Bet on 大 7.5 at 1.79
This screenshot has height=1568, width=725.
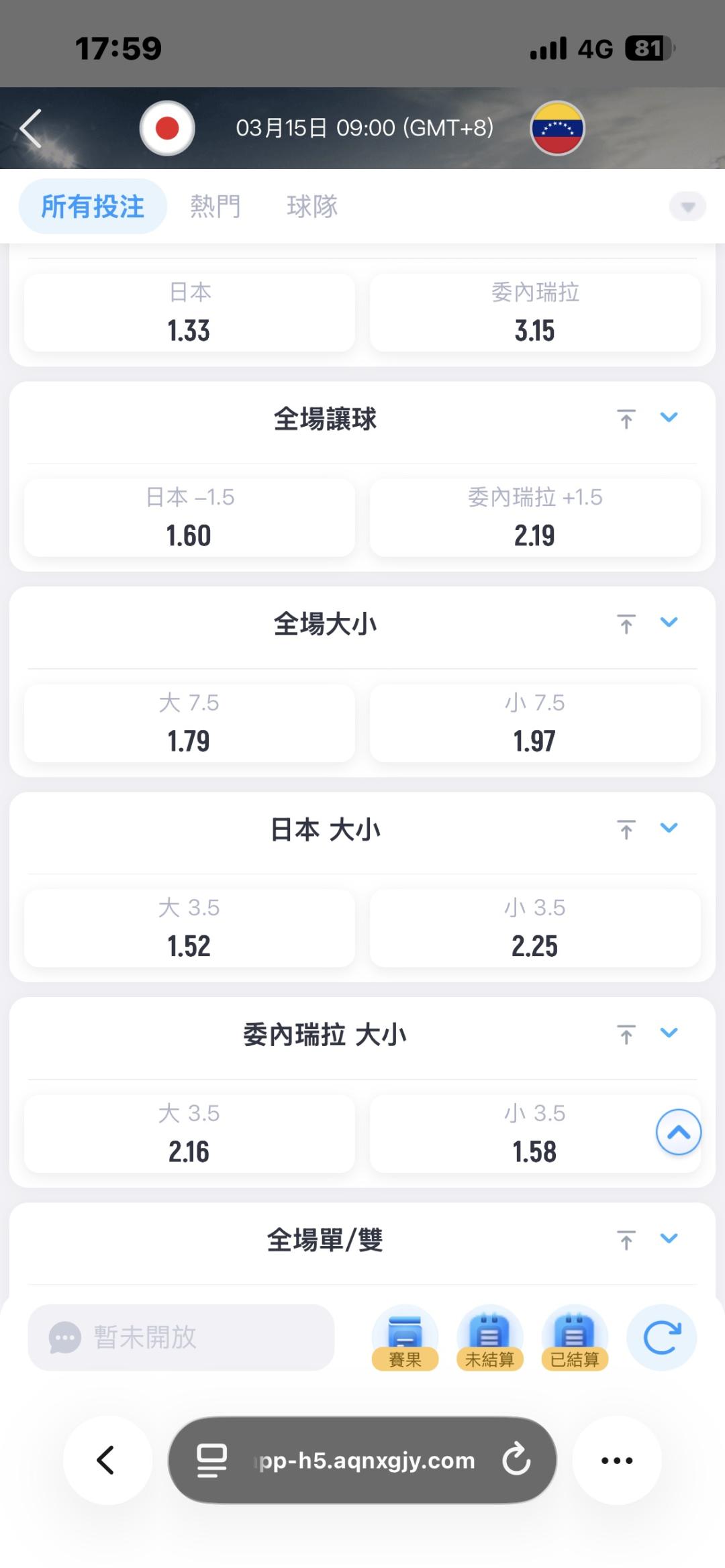pyautogui.click(x=189, y=723)
